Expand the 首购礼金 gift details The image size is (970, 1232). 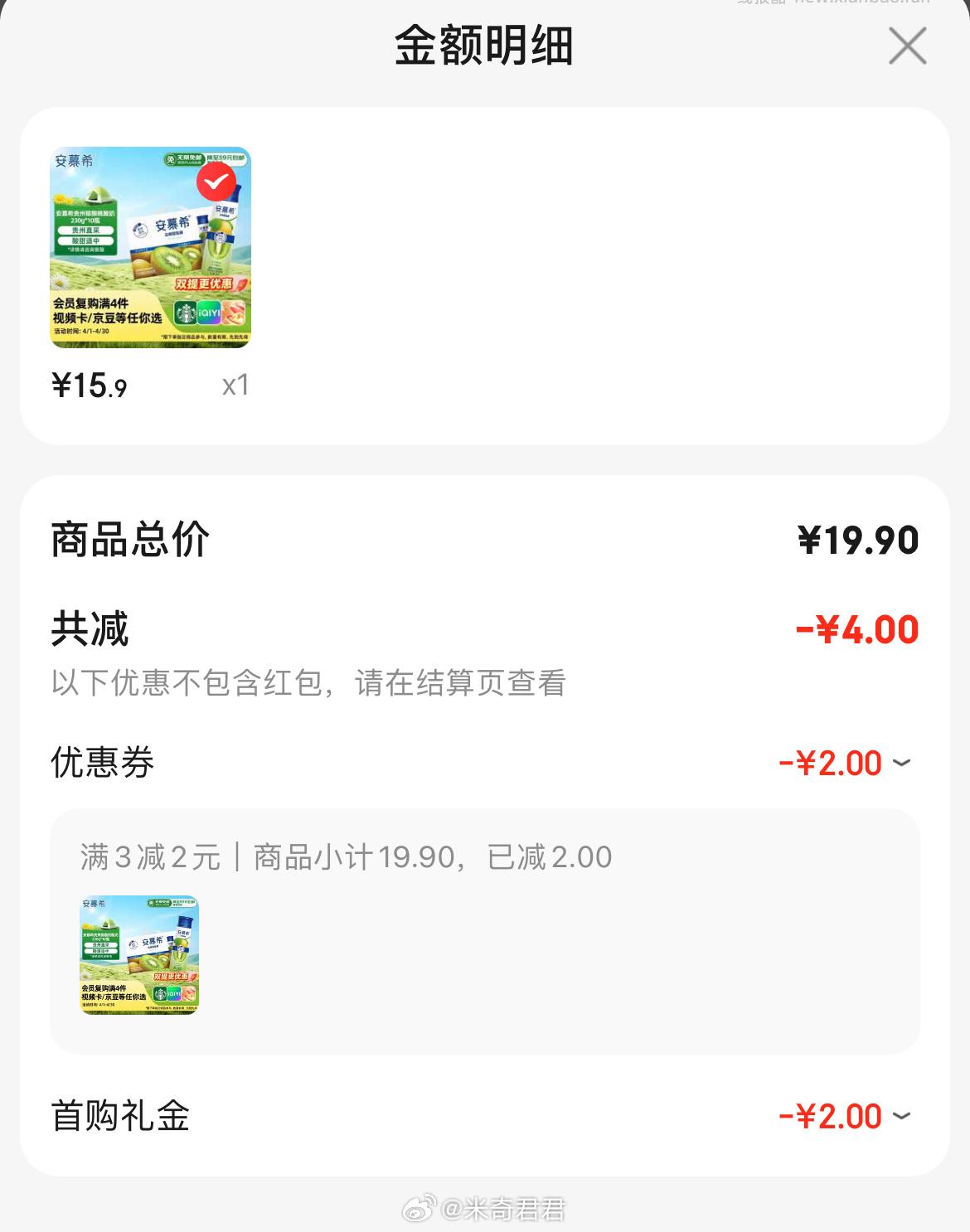904,1115
